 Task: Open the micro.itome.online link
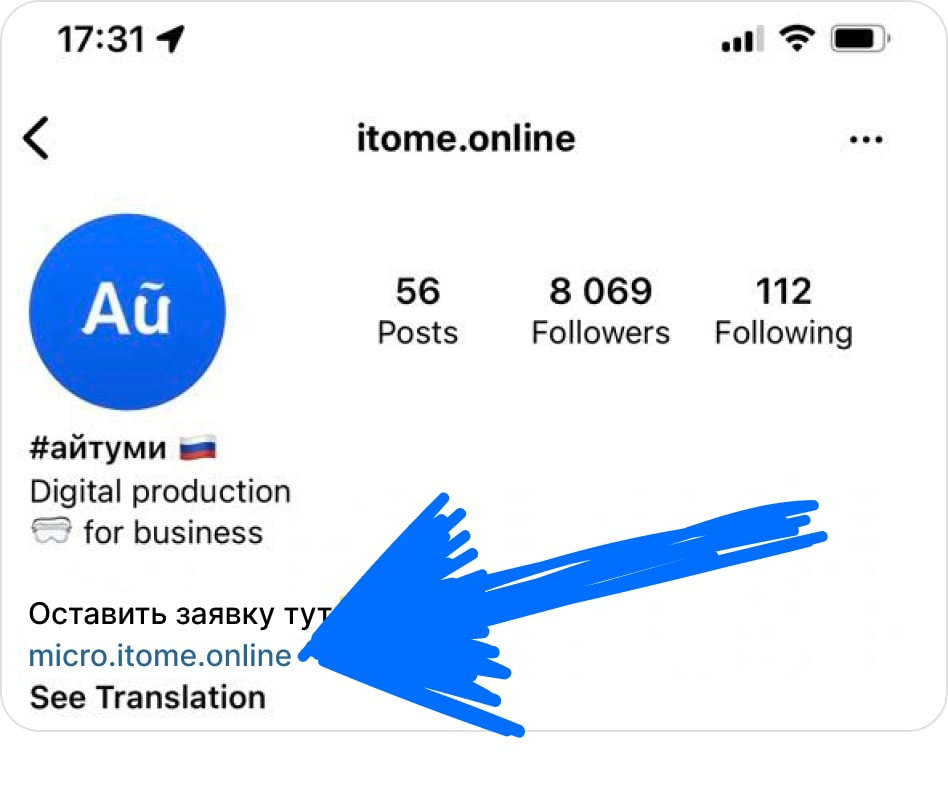pos(160,656)
